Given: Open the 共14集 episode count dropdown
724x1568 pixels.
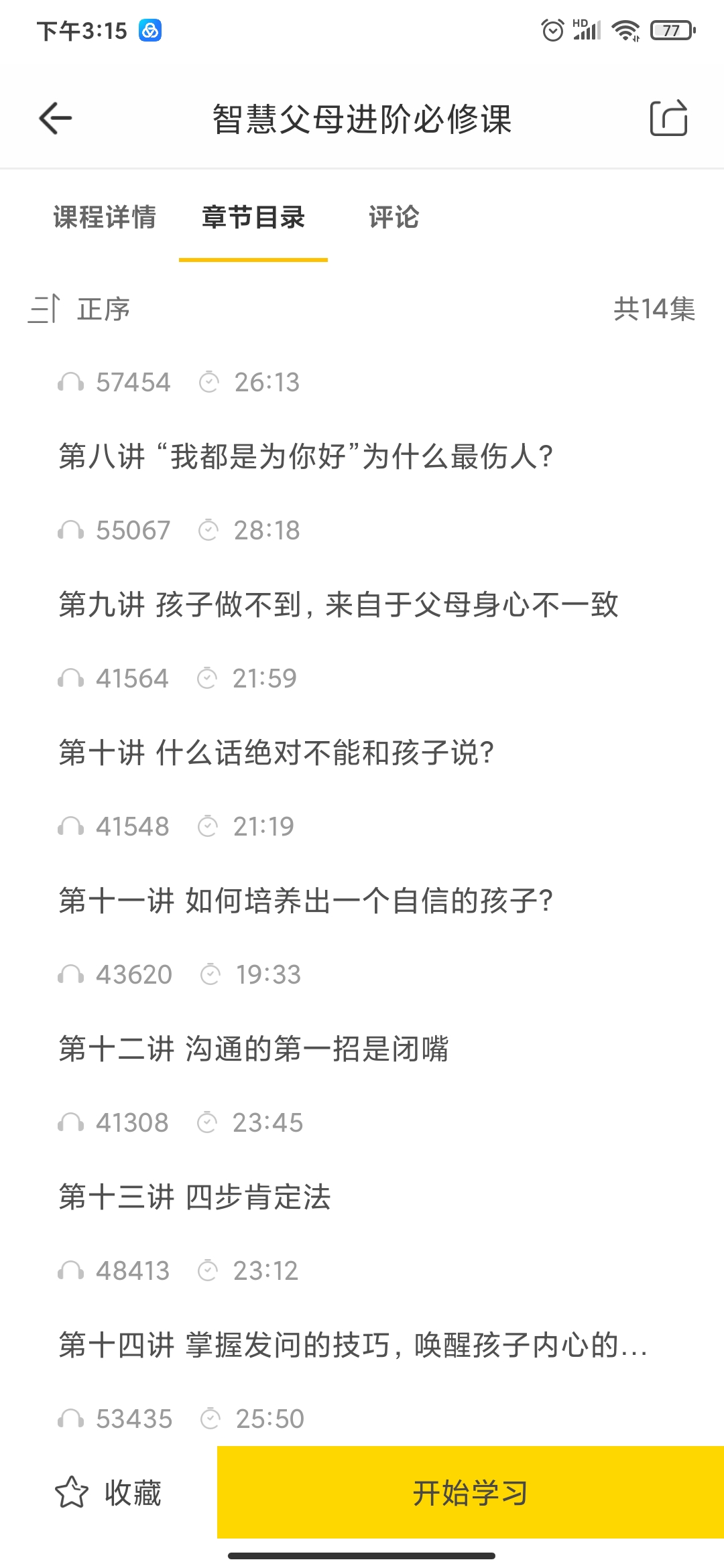Looking at the screenshot, I should [x=654, y=310].
